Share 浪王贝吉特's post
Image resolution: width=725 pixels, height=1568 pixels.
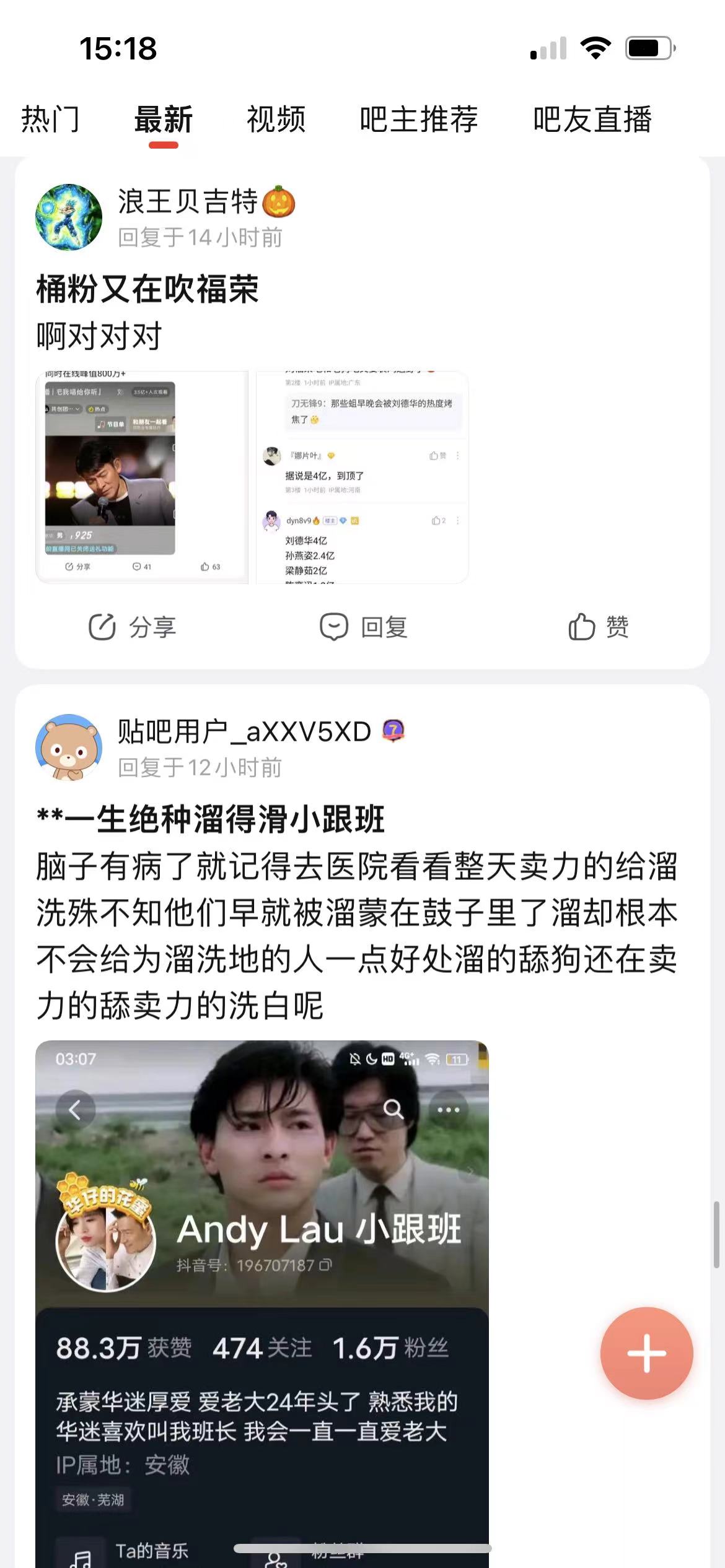133,627
